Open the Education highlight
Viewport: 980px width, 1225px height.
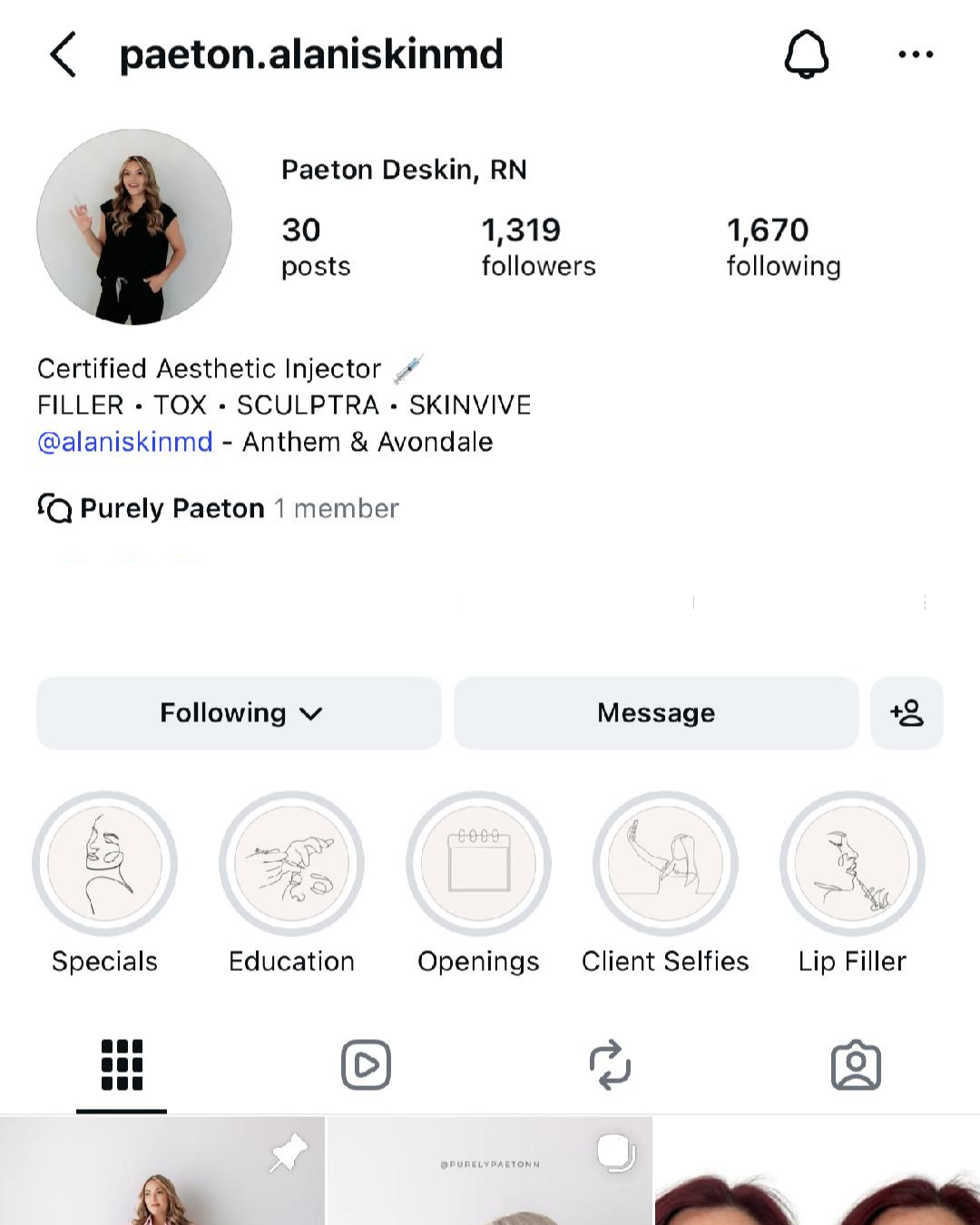click(x=291, y=863)
